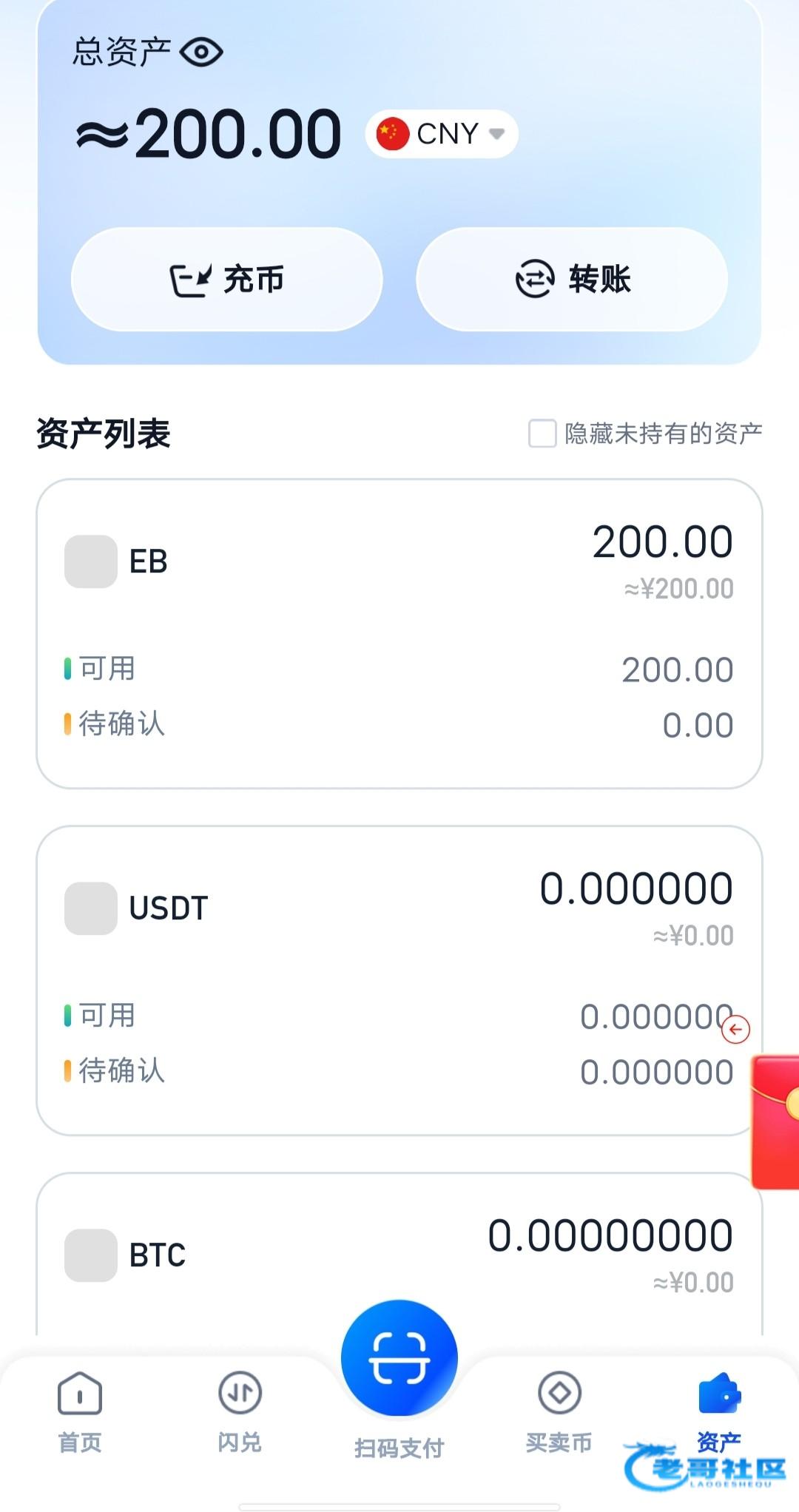Viewport: 799px width, 1512px height.
Task: Open the USDT asset card
Action: tap(399, 979)
